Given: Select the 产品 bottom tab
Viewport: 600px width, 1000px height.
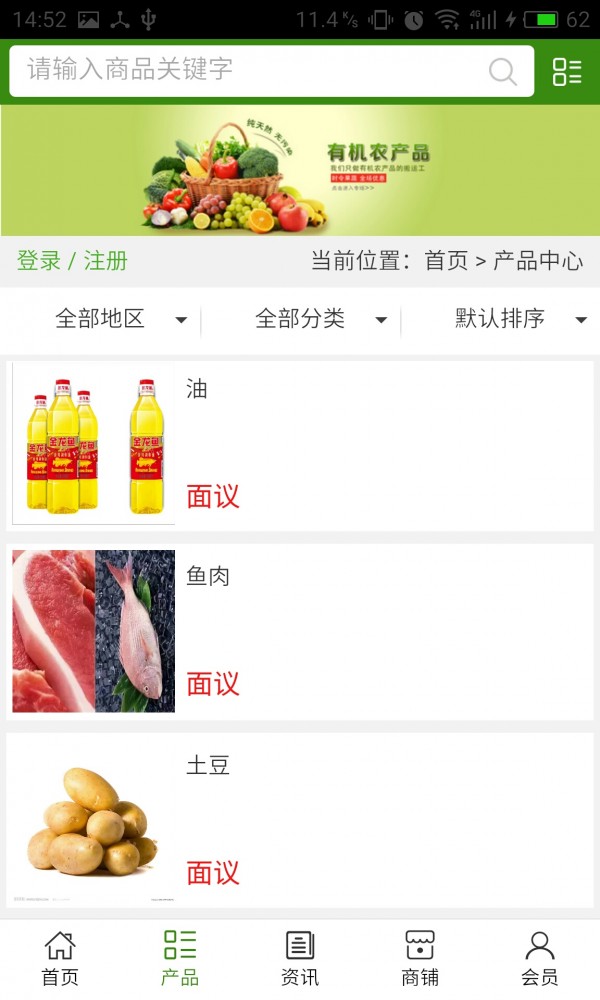Looking at the screenshot, I should click(180, 959).
